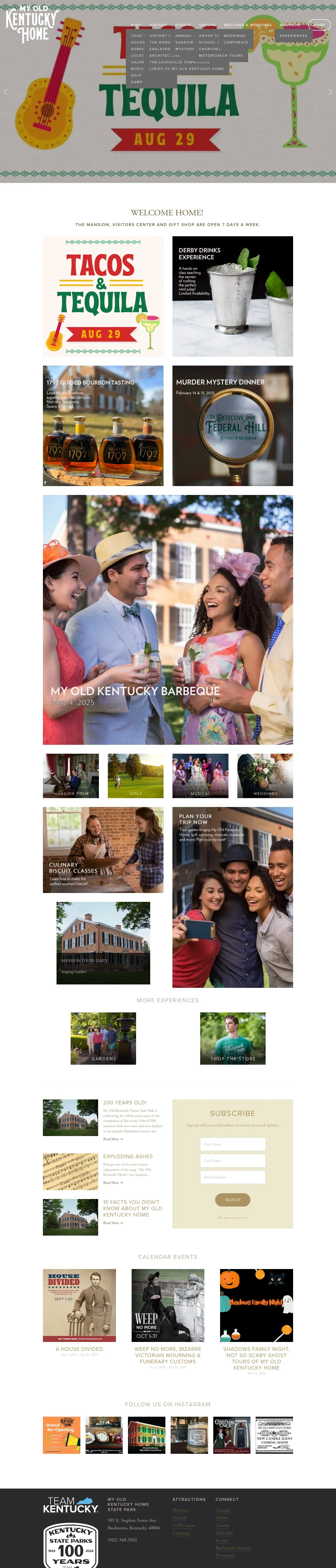Open My Old Kentucky Barbeque event
Image resolution: width=336 pixels, height=1568 pixels.
(x=168, y=620)
